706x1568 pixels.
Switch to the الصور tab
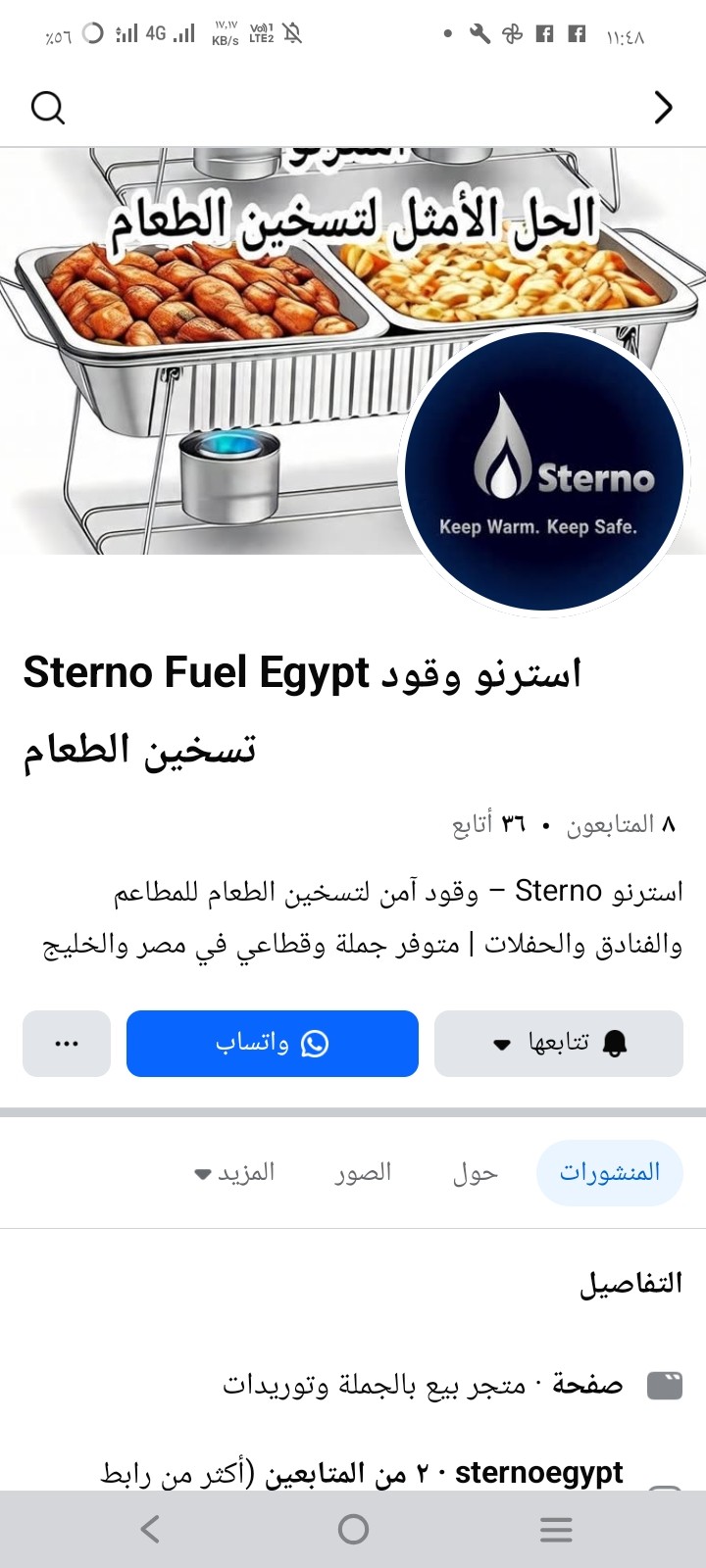click(x=363, y=1172)
